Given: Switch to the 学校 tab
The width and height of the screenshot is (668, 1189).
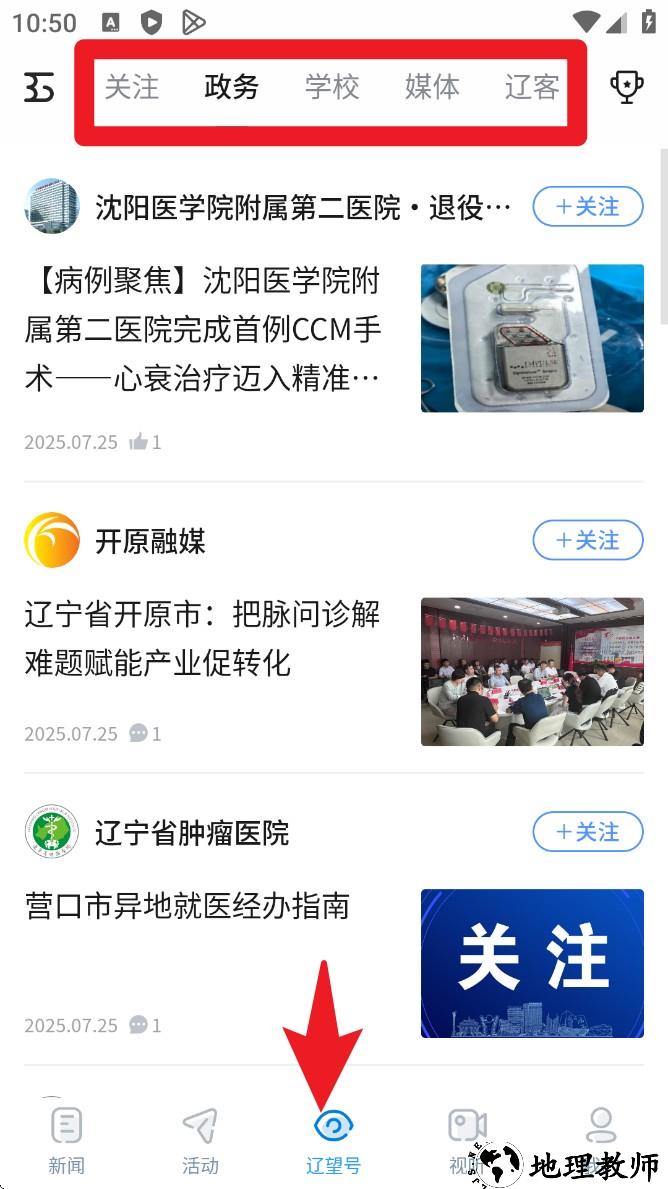Looking at the screenshot, I should point(332,87).
